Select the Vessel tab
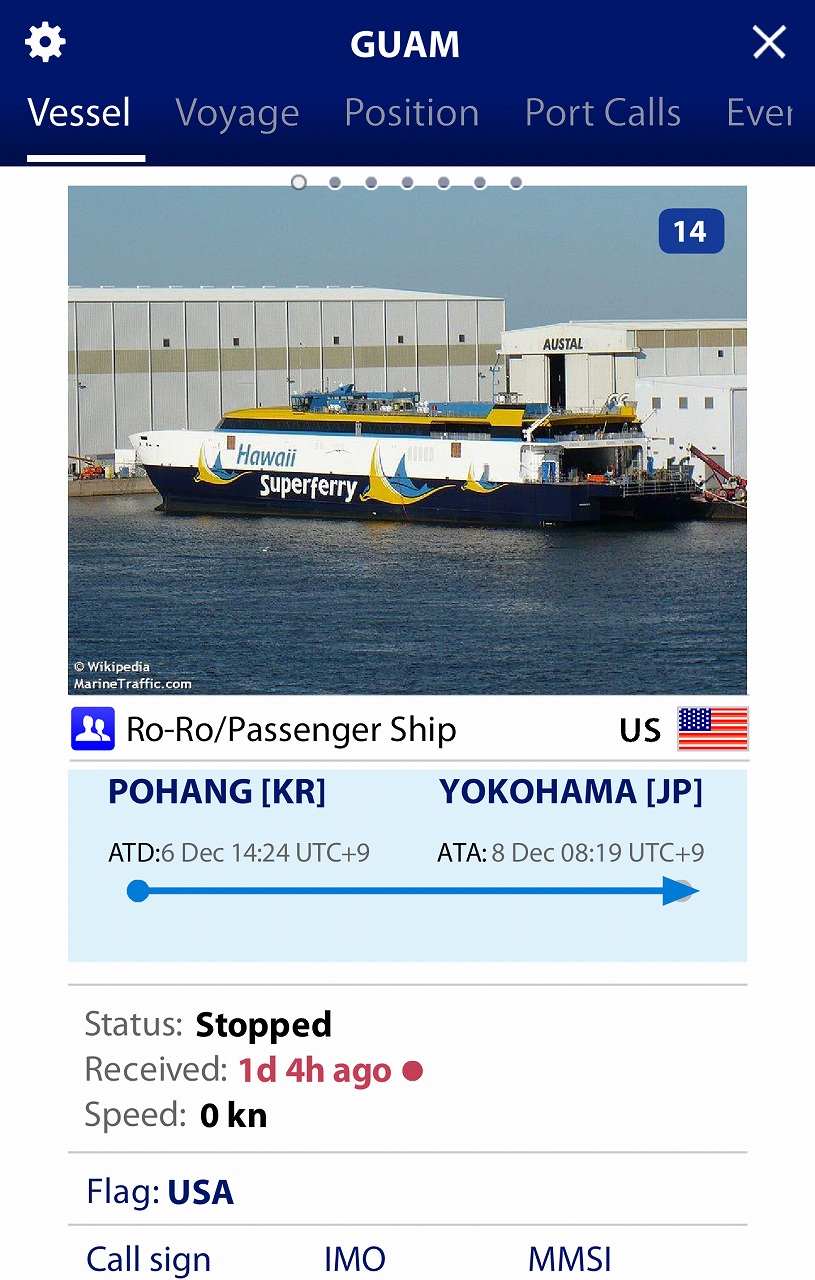 coord(79,113)
